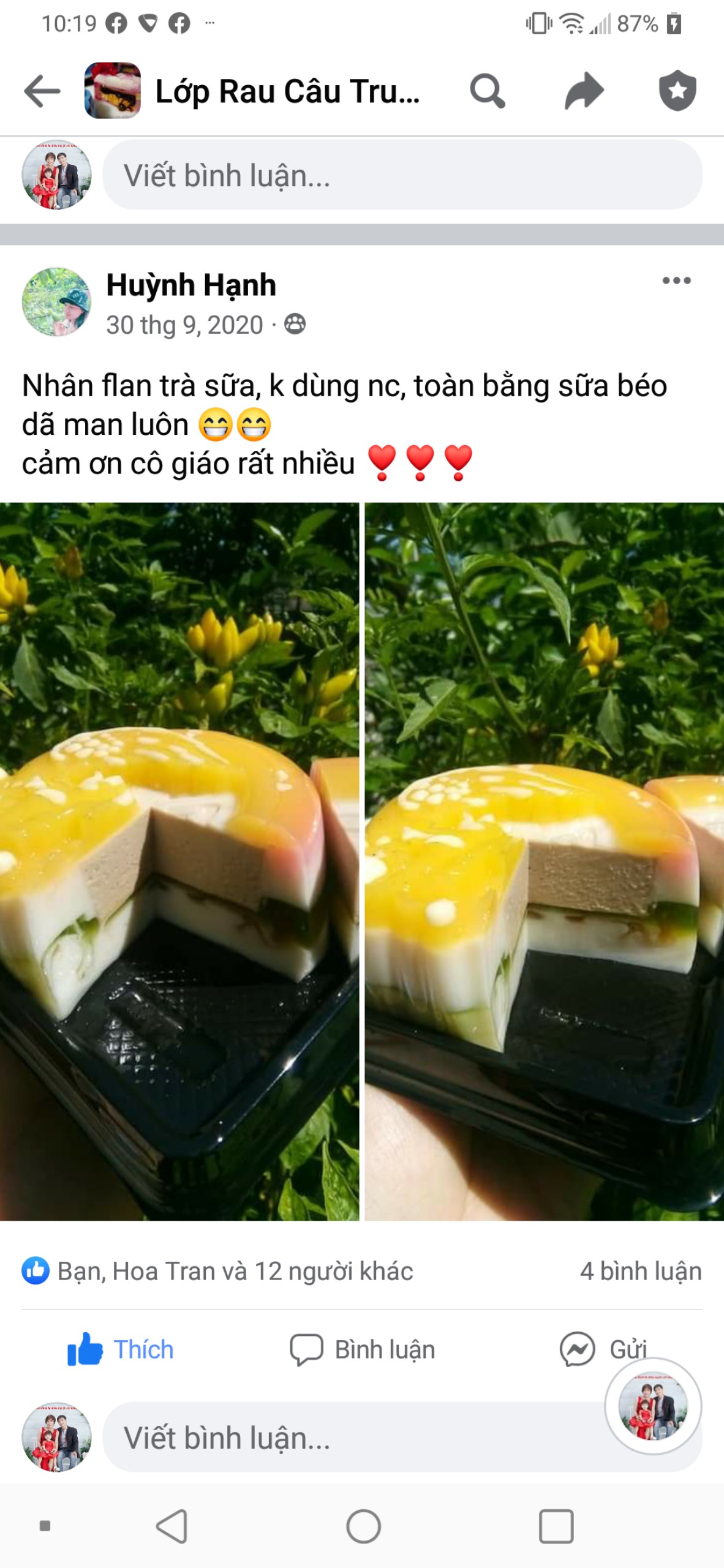Share this group via the arrow icon

[584, 91]
